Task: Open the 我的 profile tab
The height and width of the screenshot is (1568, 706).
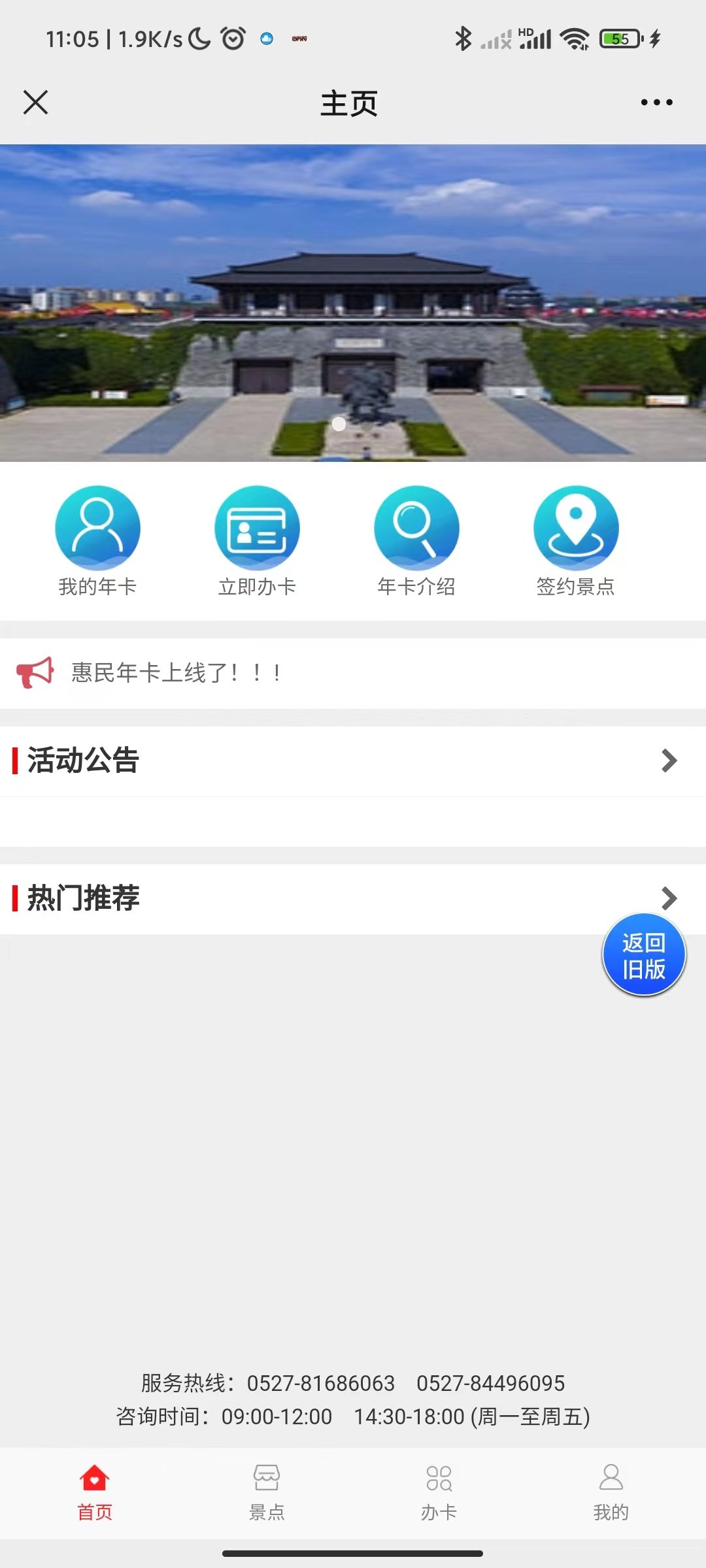Action: (x=611, y=1492)
